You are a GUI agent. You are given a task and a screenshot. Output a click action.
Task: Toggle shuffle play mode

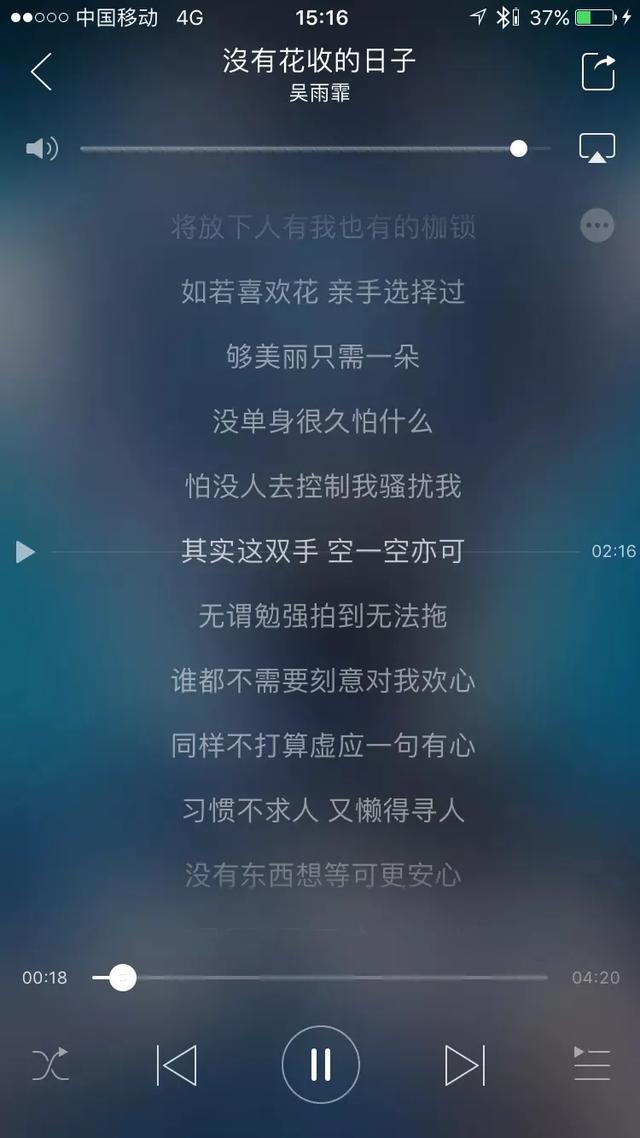tap(50, 1064)
